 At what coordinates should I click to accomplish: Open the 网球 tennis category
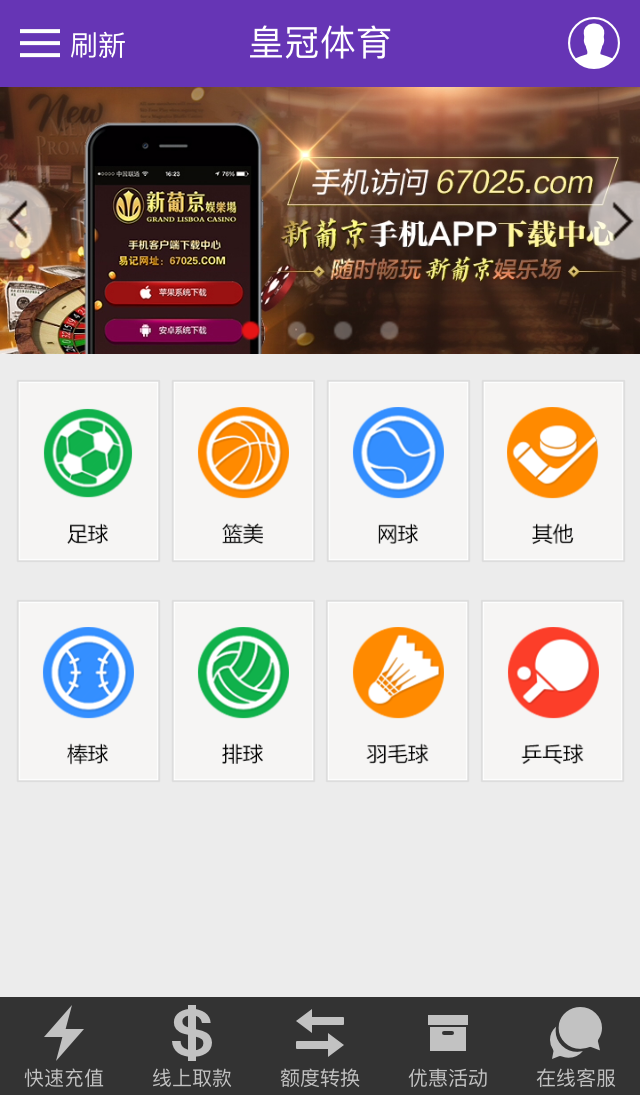click(x=398, y=471)
